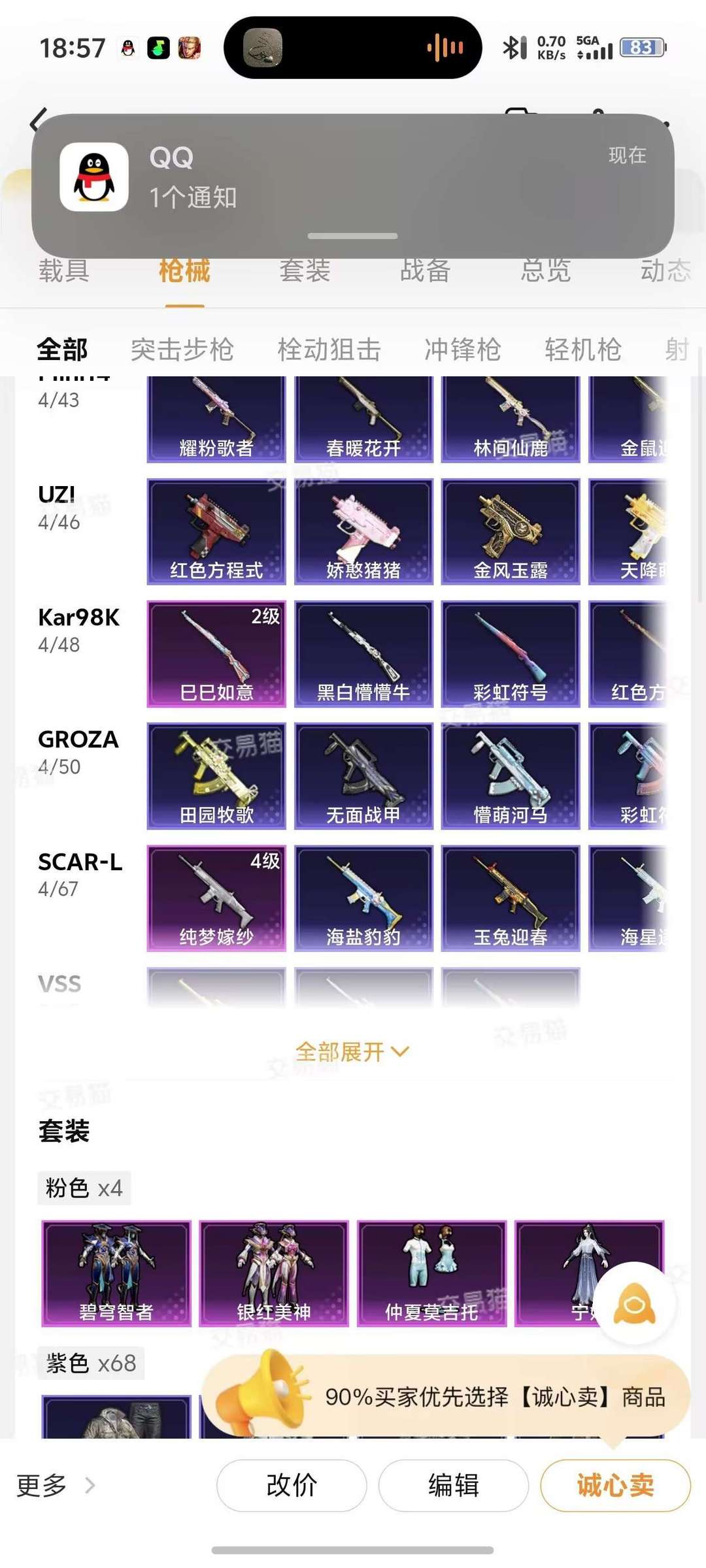706x1568 pixels.
Task: Tap the 编辑 button
Action: 454,1485
